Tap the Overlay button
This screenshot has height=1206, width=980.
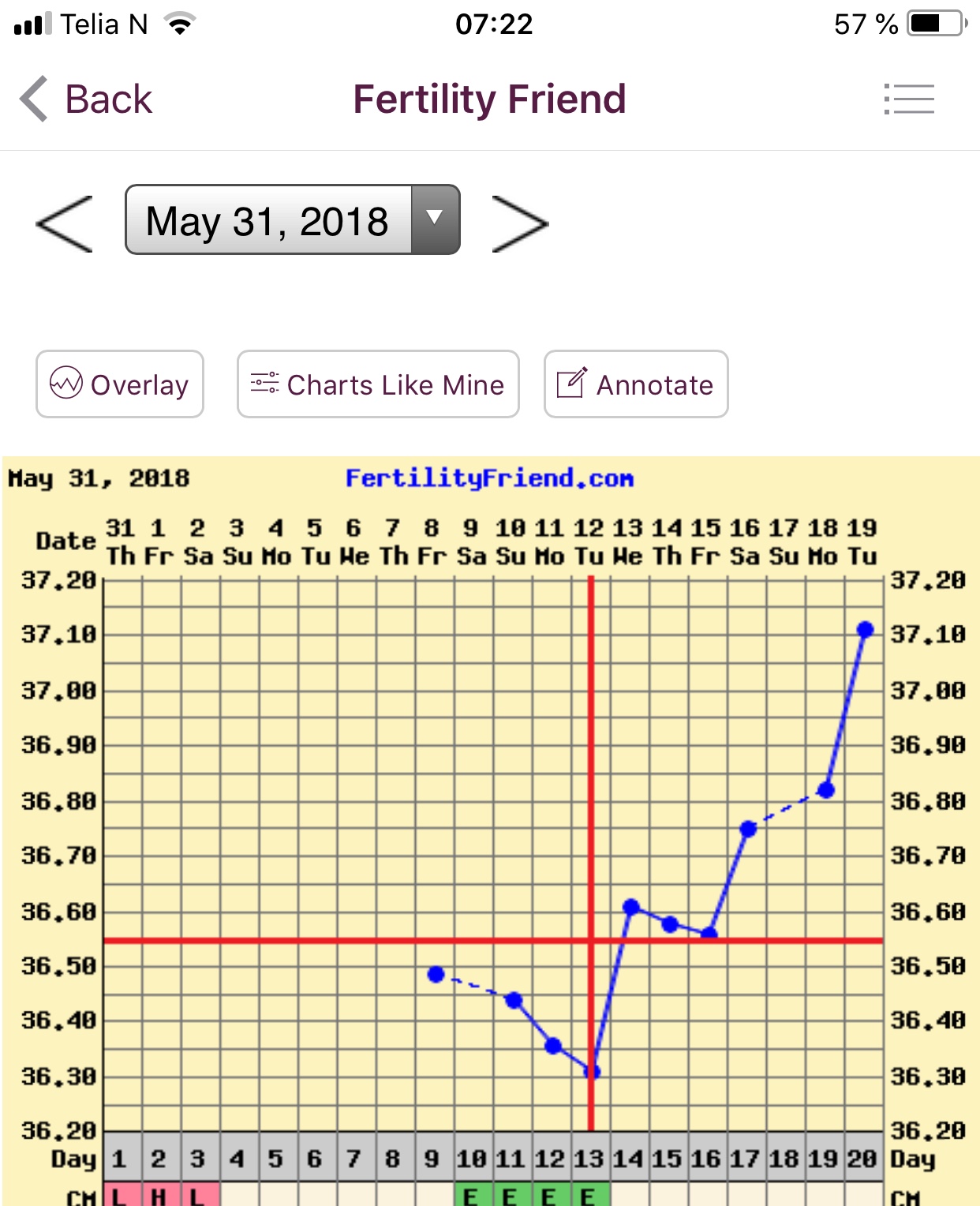click(120, 384)
